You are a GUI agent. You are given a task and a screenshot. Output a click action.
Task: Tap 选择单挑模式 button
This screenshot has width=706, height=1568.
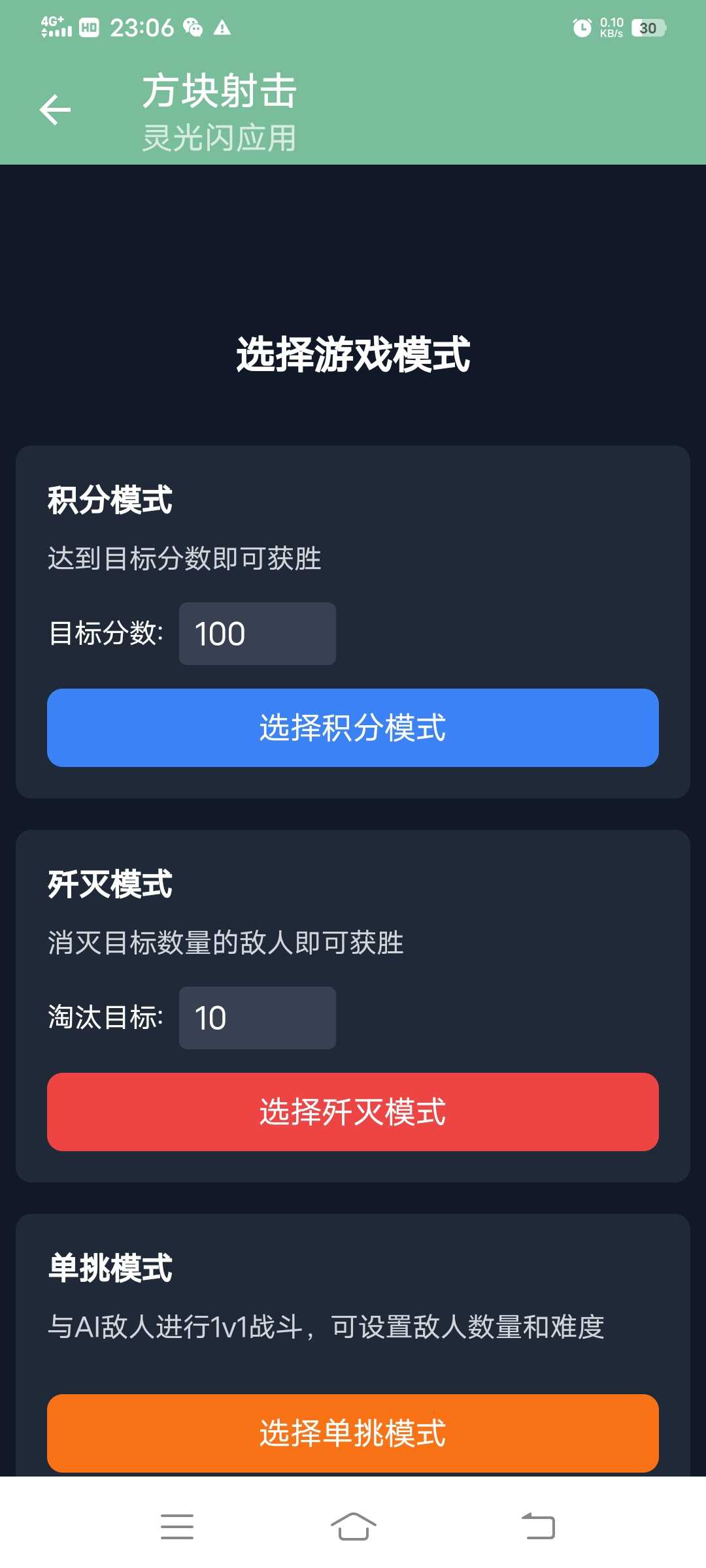[x=353, y=1433]
